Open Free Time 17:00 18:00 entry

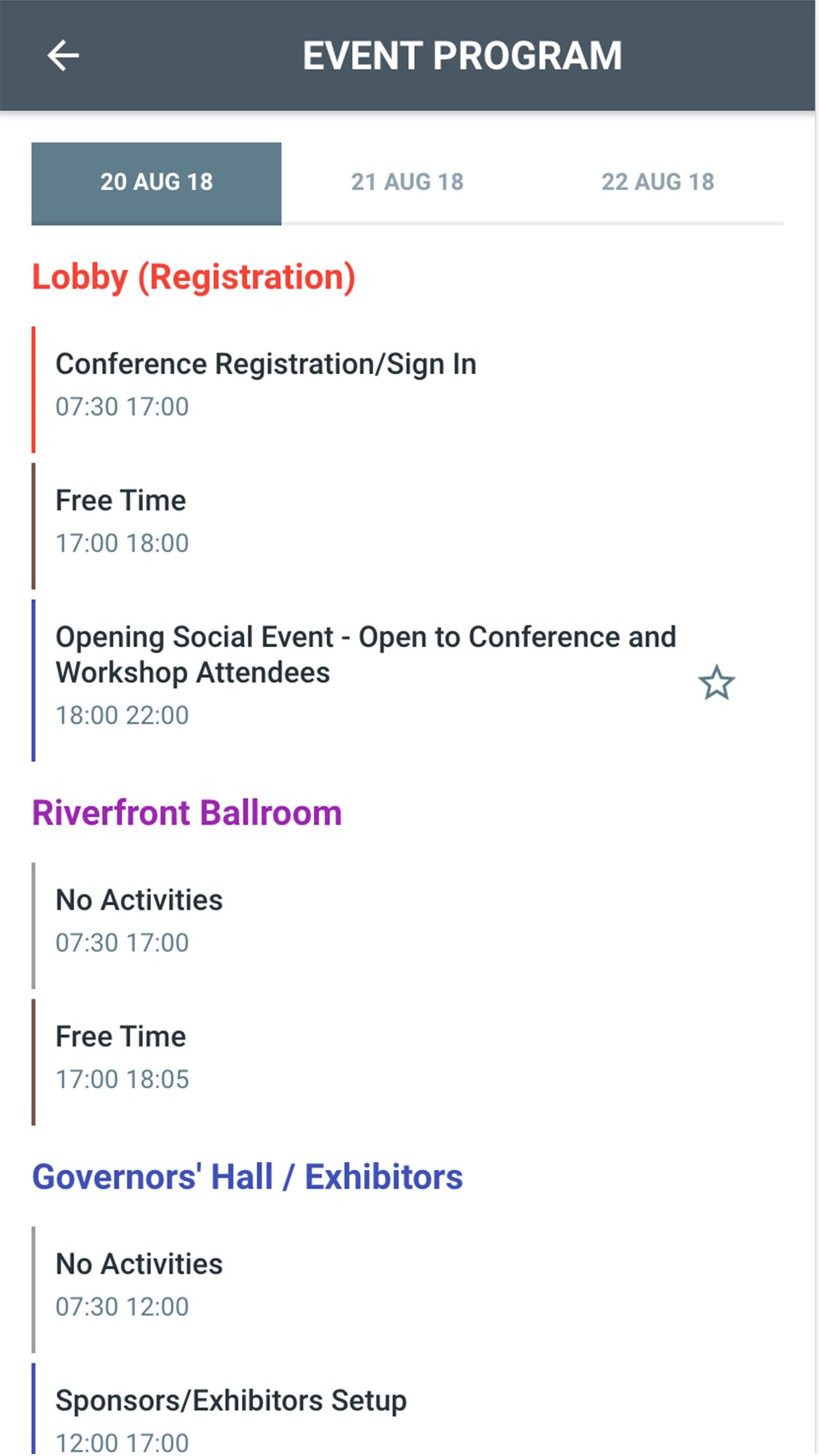122,522
